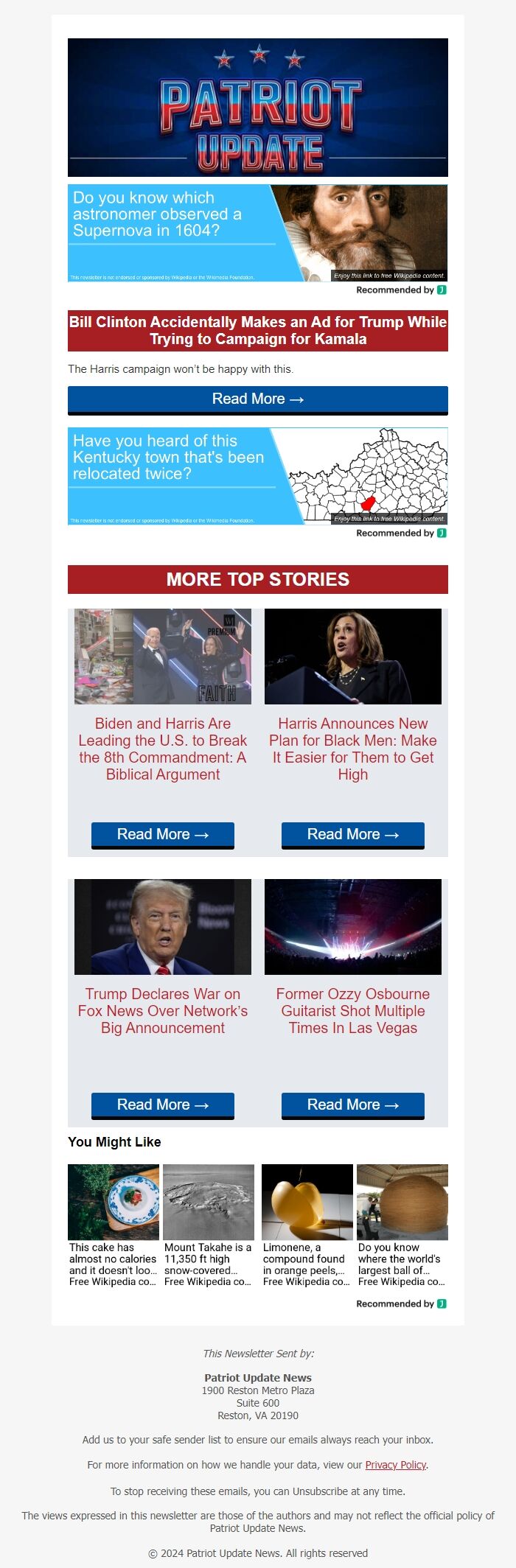Viewport: 516px width, 1568px height.
Task: Open the Former Ozzy Osbourne Guitarist headline
Action: click(x=352, y=1011)
